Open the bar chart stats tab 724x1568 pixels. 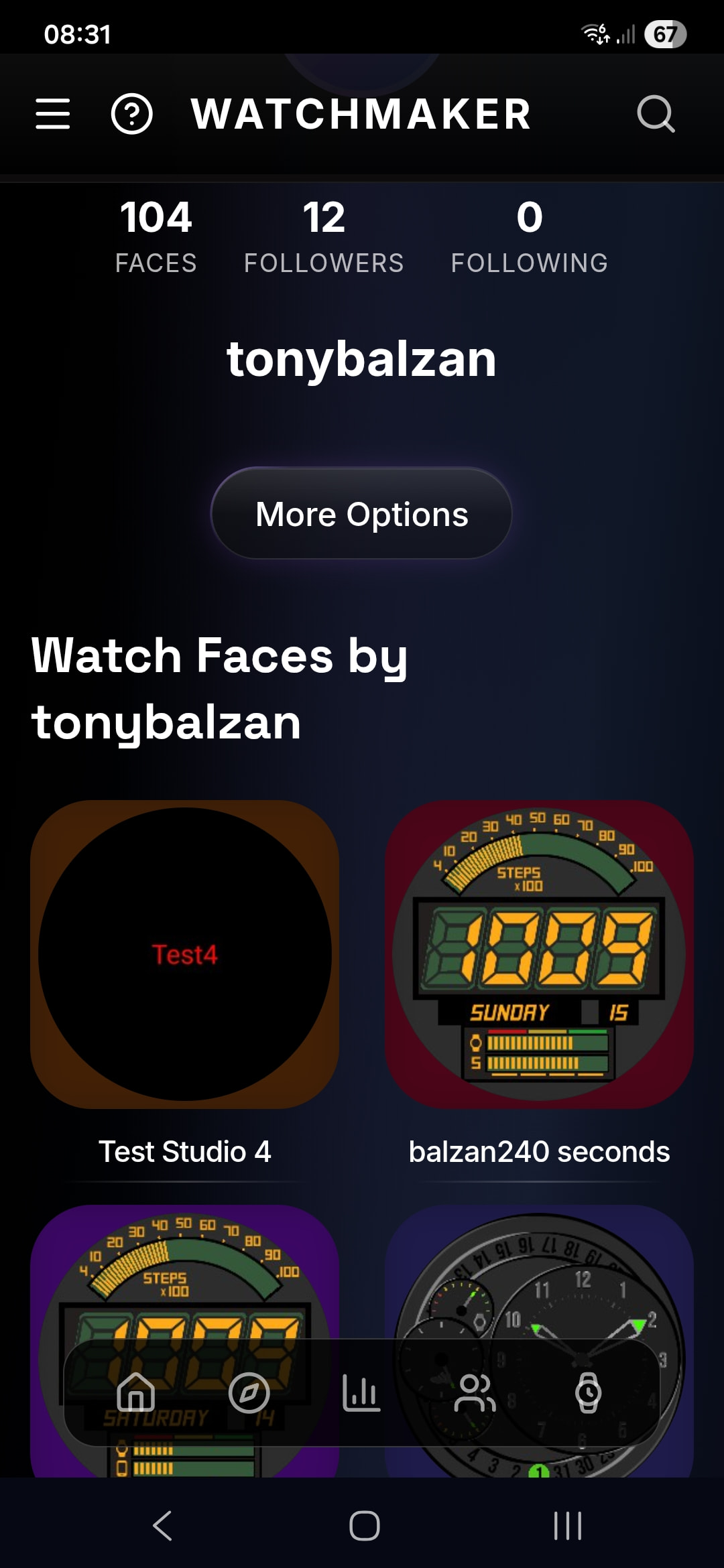tap(361, 1392)
